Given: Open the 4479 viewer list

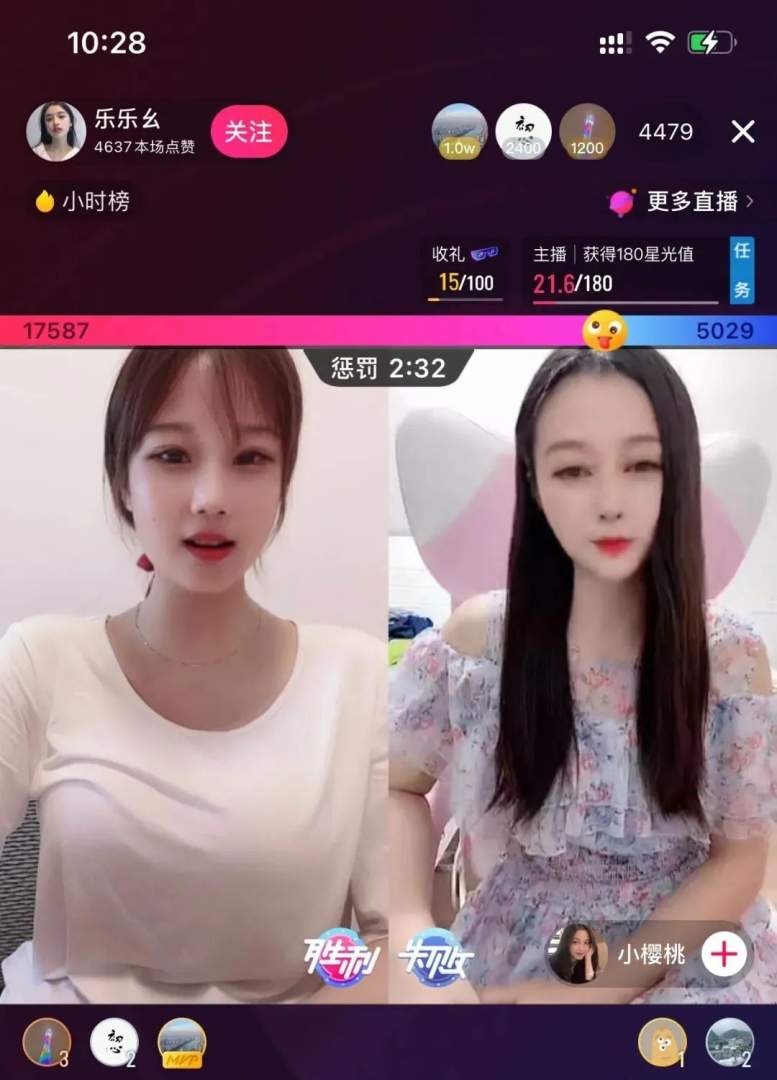Looking at the screenshot, I should 665,131.
